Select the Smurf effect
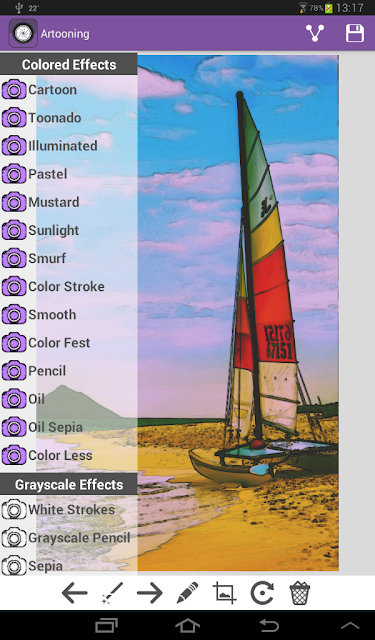Viewport: 375px width, 640px height. tap(69, 258)
